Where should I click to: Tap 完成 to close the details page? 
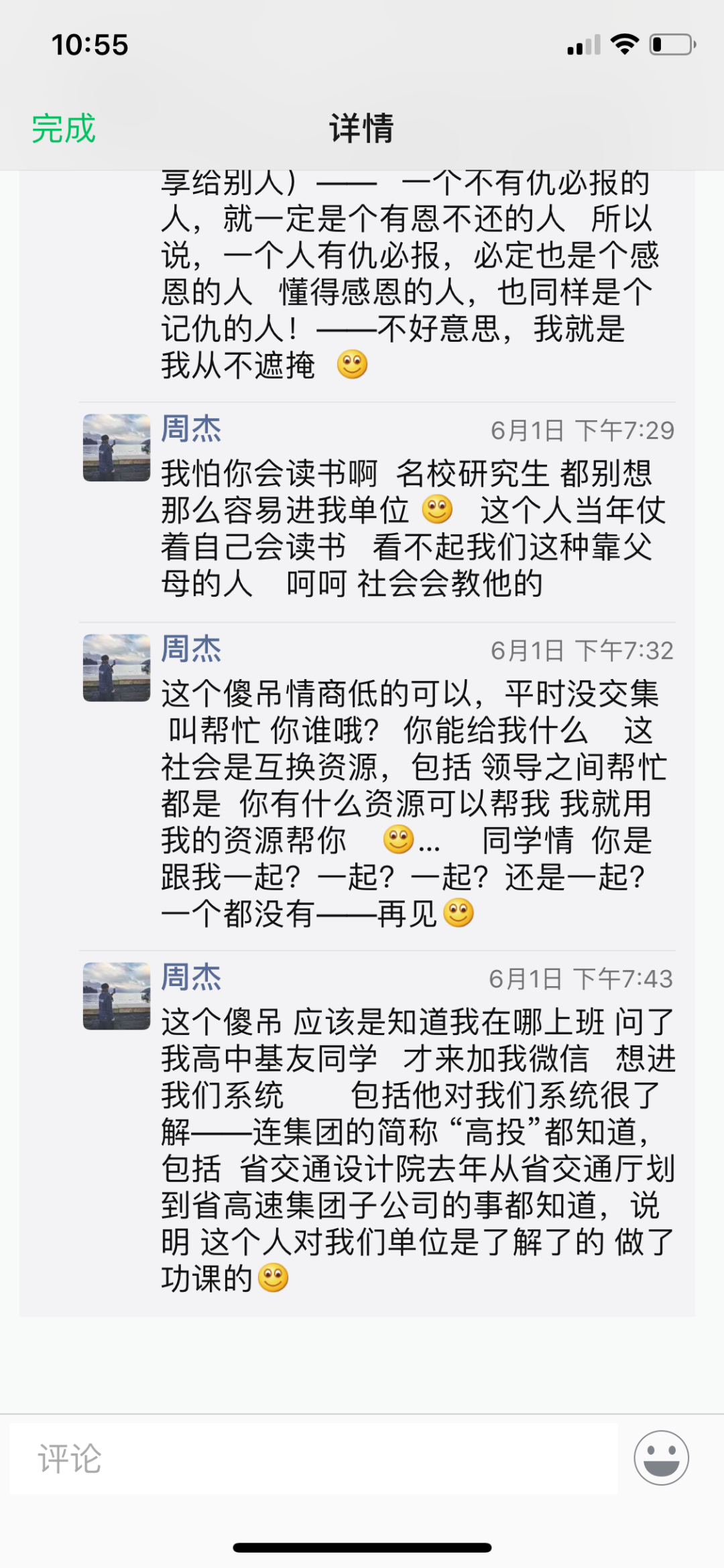tap(64, 128)
